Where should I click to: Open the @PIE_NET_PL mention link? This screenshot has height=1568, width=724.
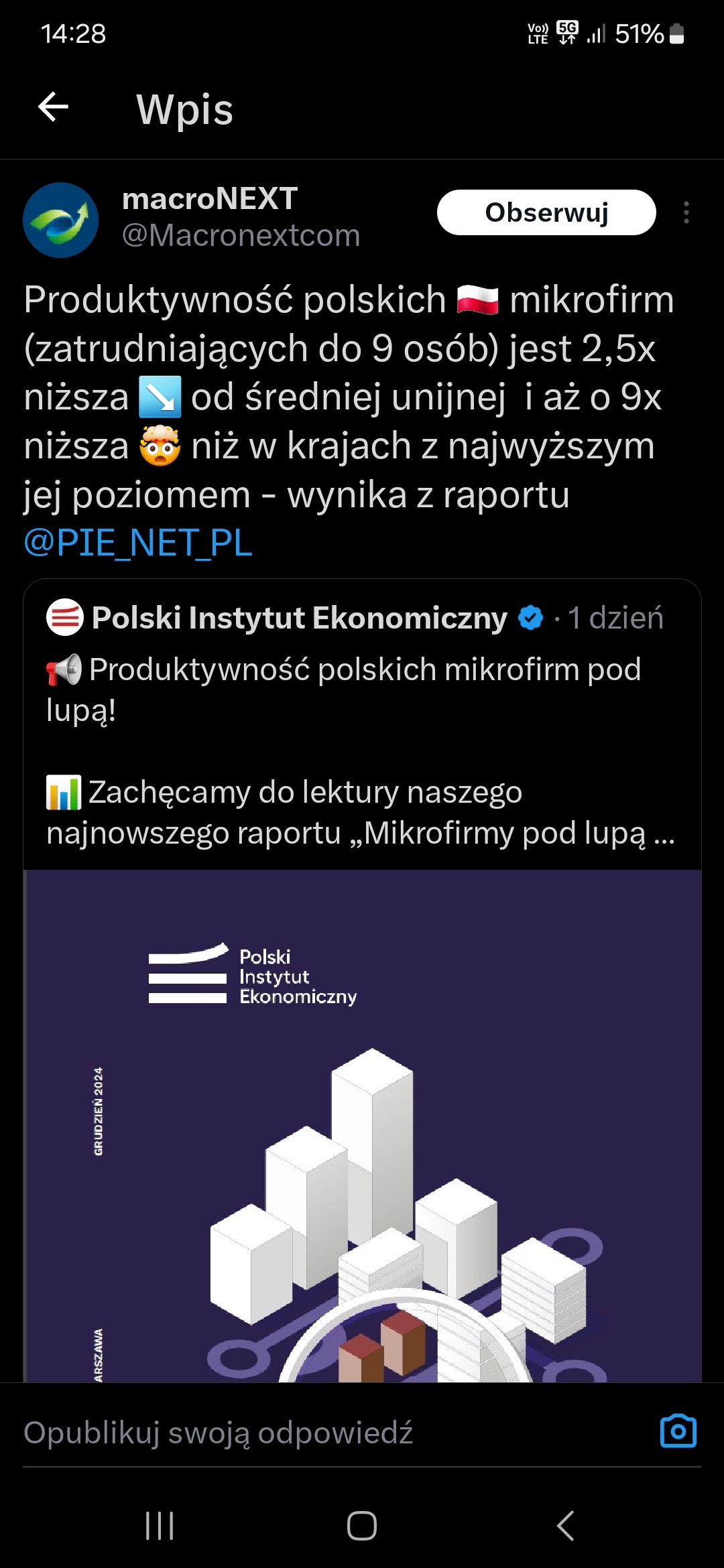[x=138, y=543]
